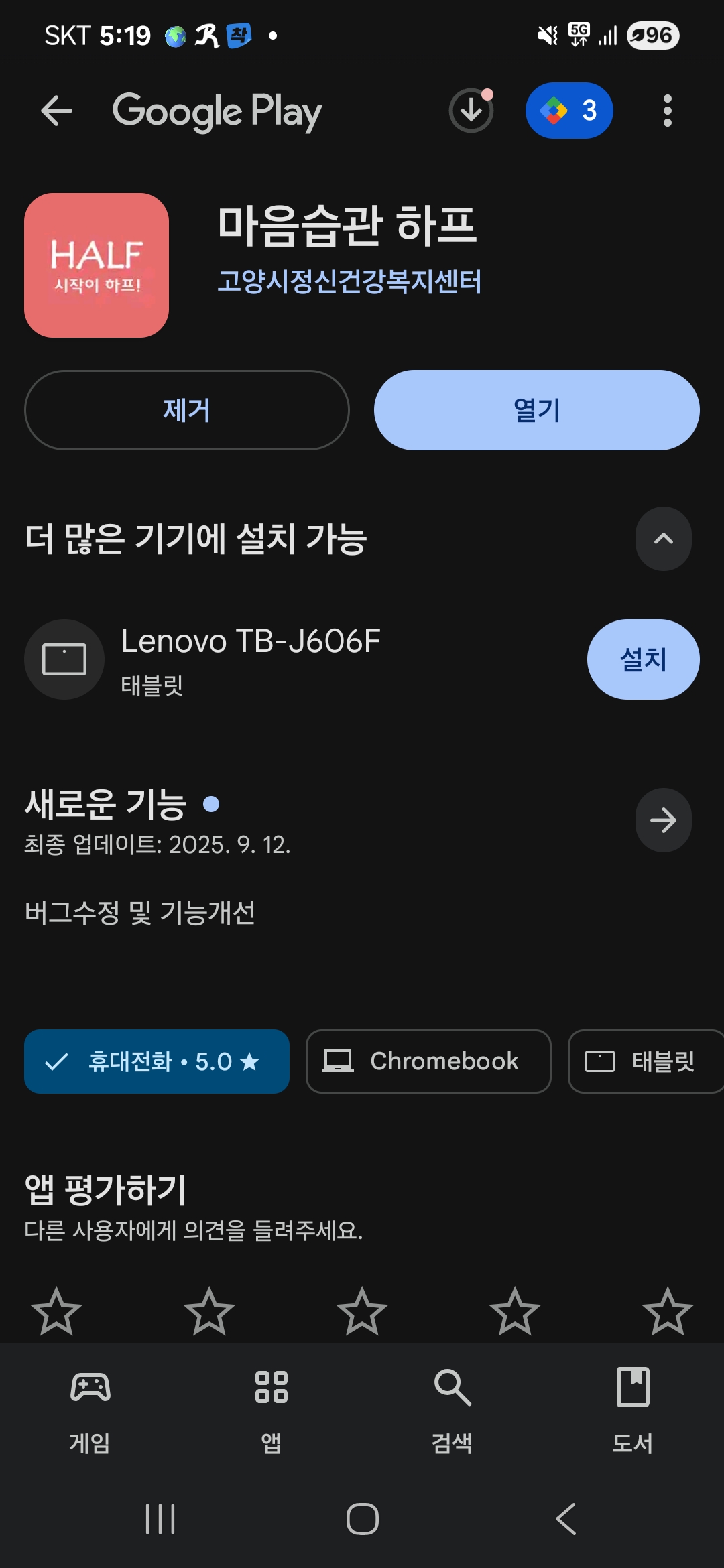The image size is (724, 1568).
Task: Go back using the top arrow
Action: pos(56,111)
